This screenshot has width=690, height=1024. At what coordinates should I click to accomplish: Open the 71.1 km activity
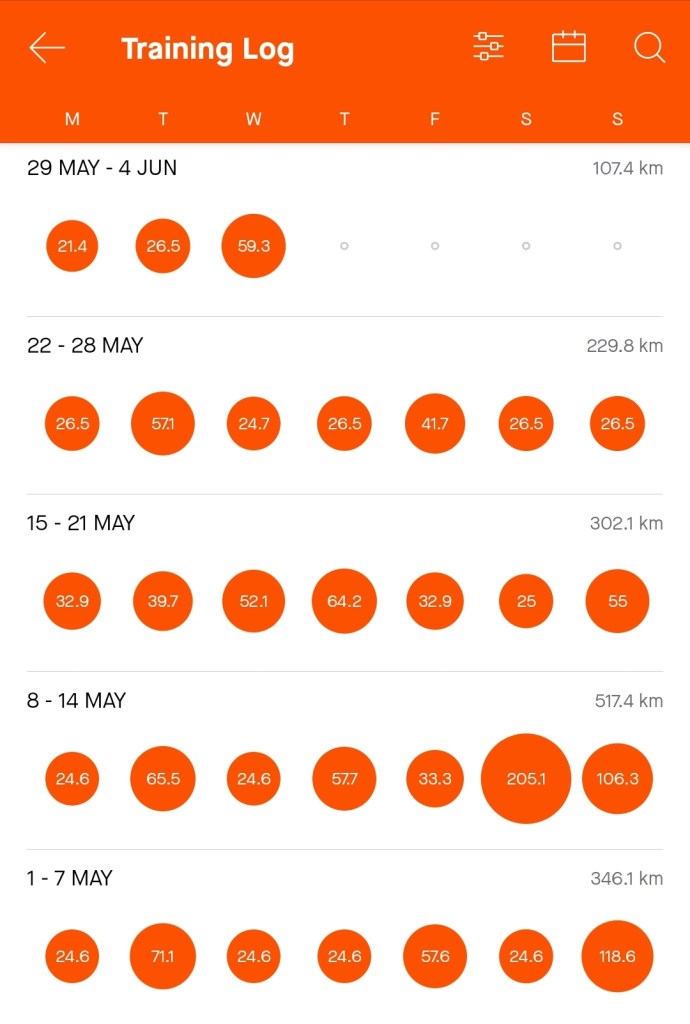pyautogui.click(x=163, y=956)
